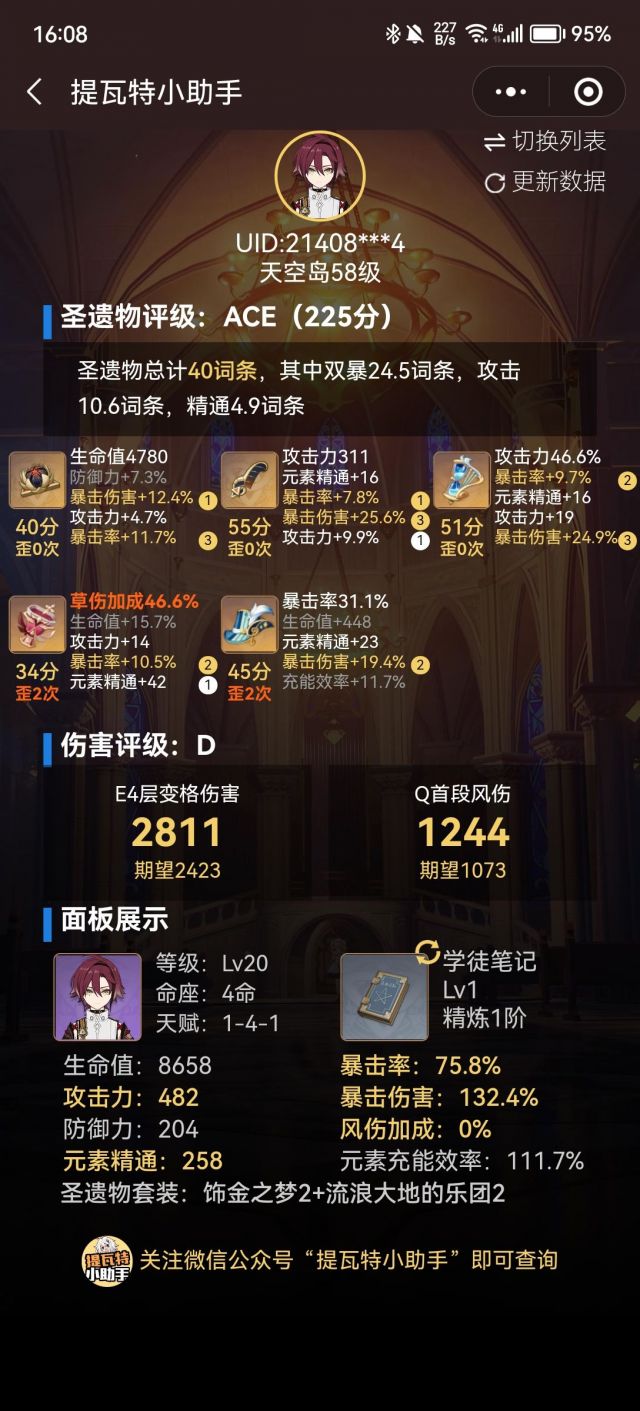Tap 更新数据 to refresh data
The height and width of the screenshot is (1411, 640).
tap(545, 182)
